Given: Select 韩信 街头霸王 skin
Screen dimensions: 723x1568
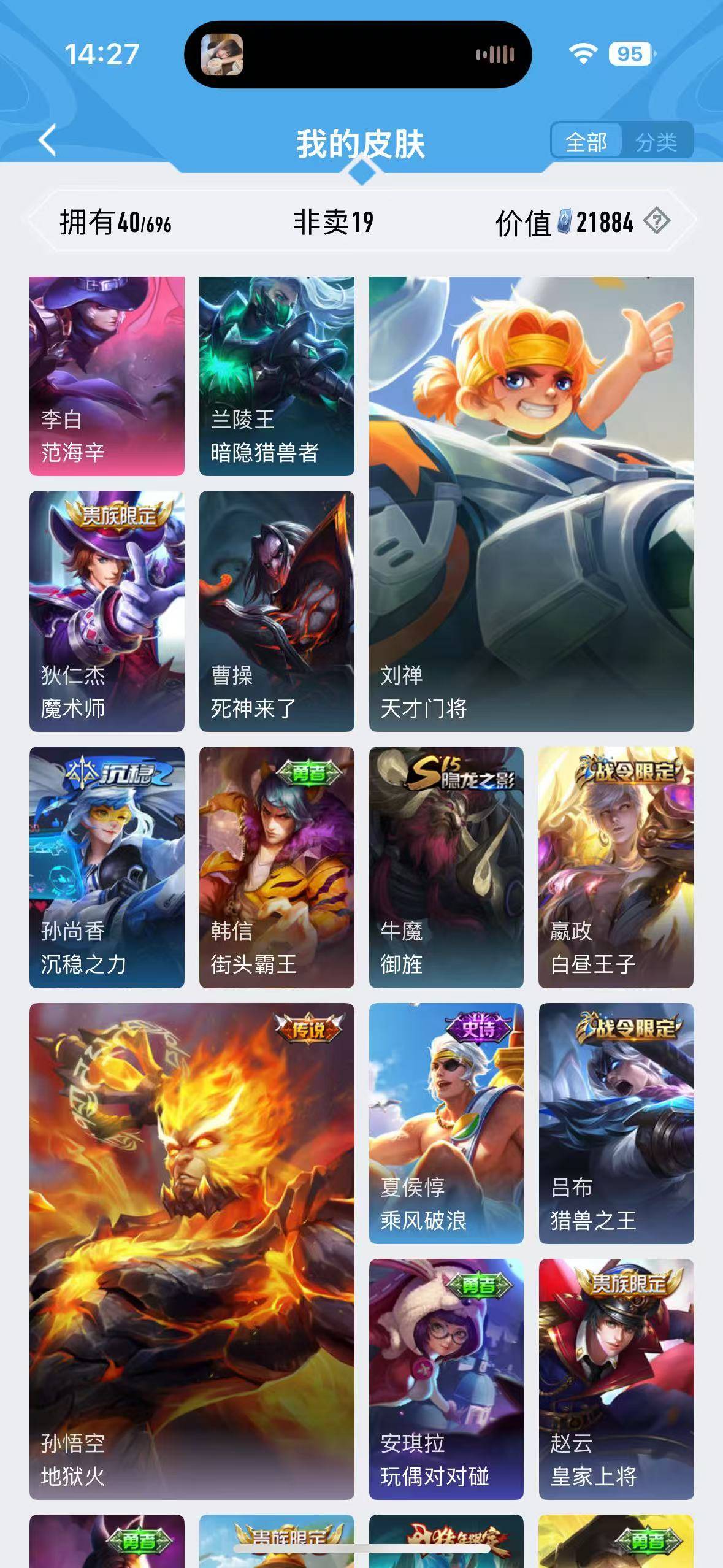Looking at the screenshot, I should (277, 867).
